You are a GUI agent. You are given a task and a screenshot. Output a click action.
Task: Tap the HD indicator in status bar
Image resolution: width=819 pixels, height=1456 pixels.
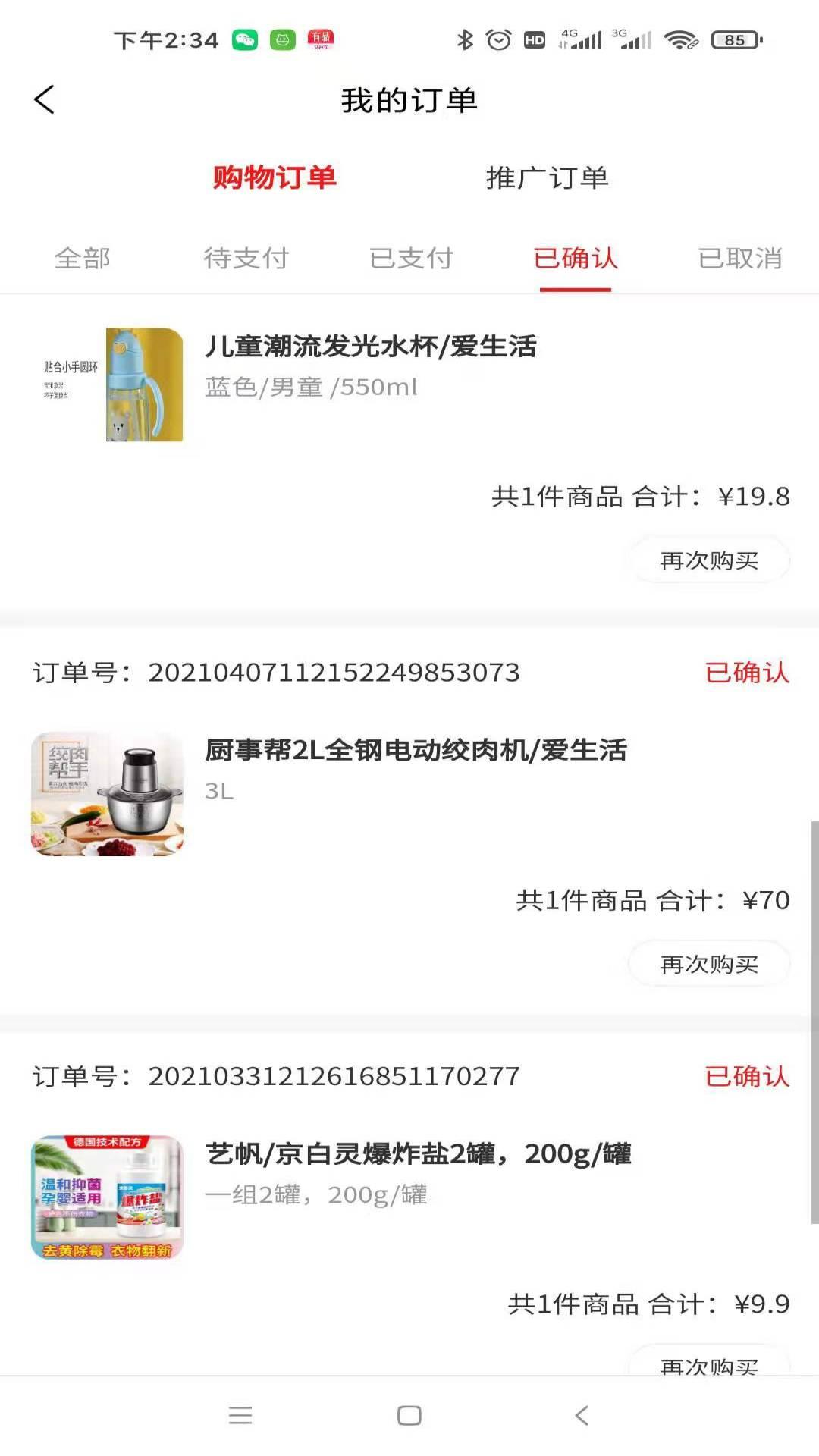pyautogui.click(x=534, y=39)
